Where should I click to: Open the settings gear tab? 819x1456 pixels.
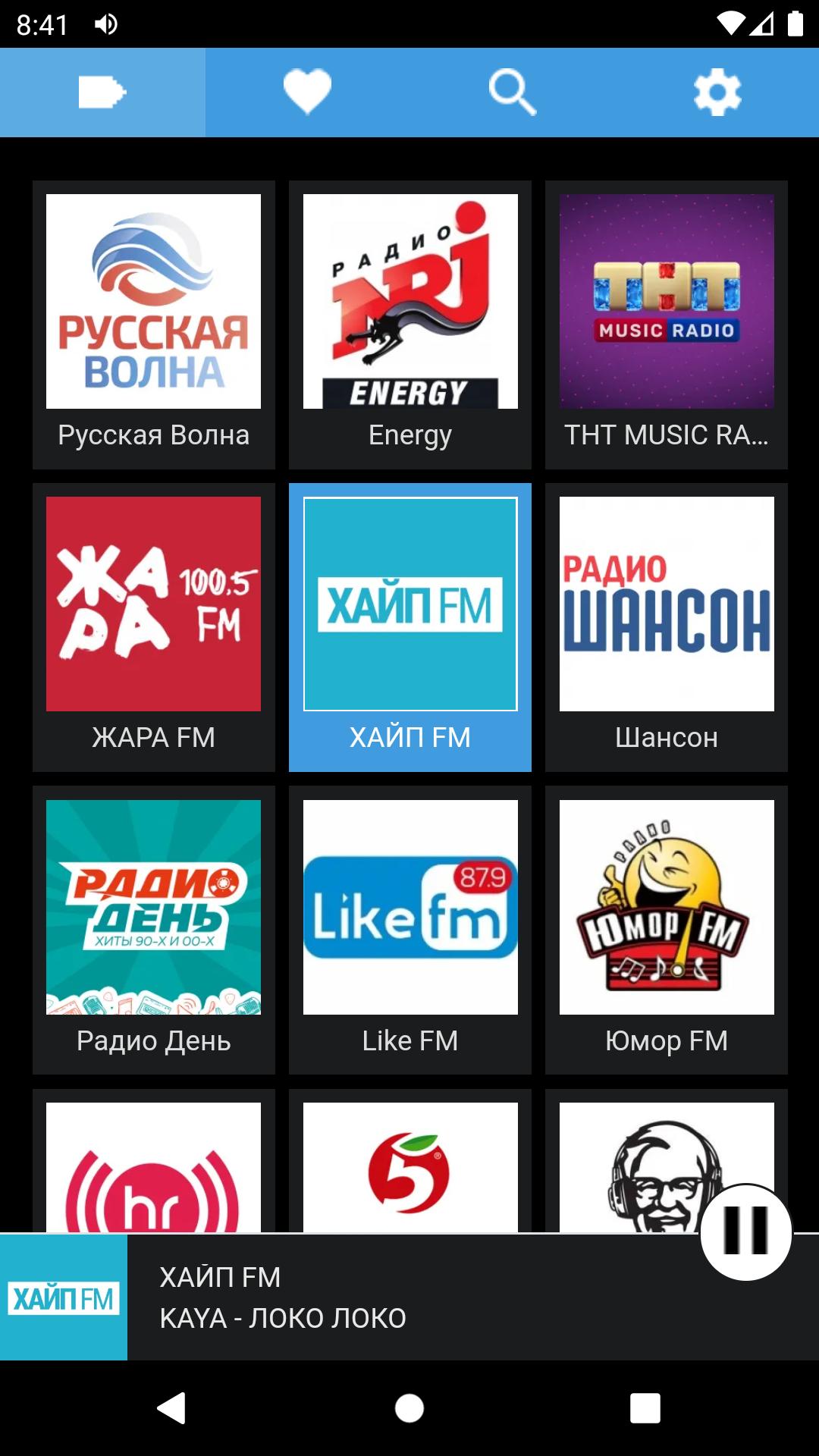[717, 93]
